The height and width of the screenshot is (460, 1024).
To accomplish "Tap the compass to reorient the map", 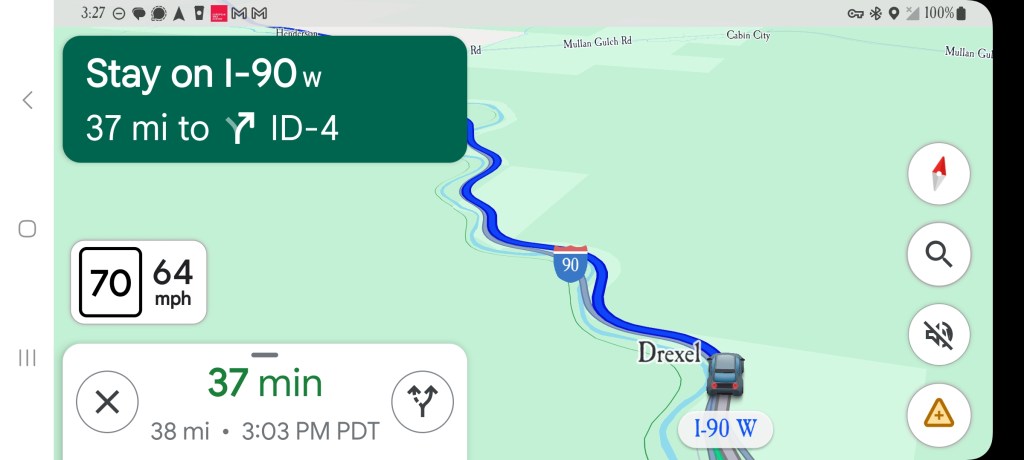I will [x=938, y=174].
